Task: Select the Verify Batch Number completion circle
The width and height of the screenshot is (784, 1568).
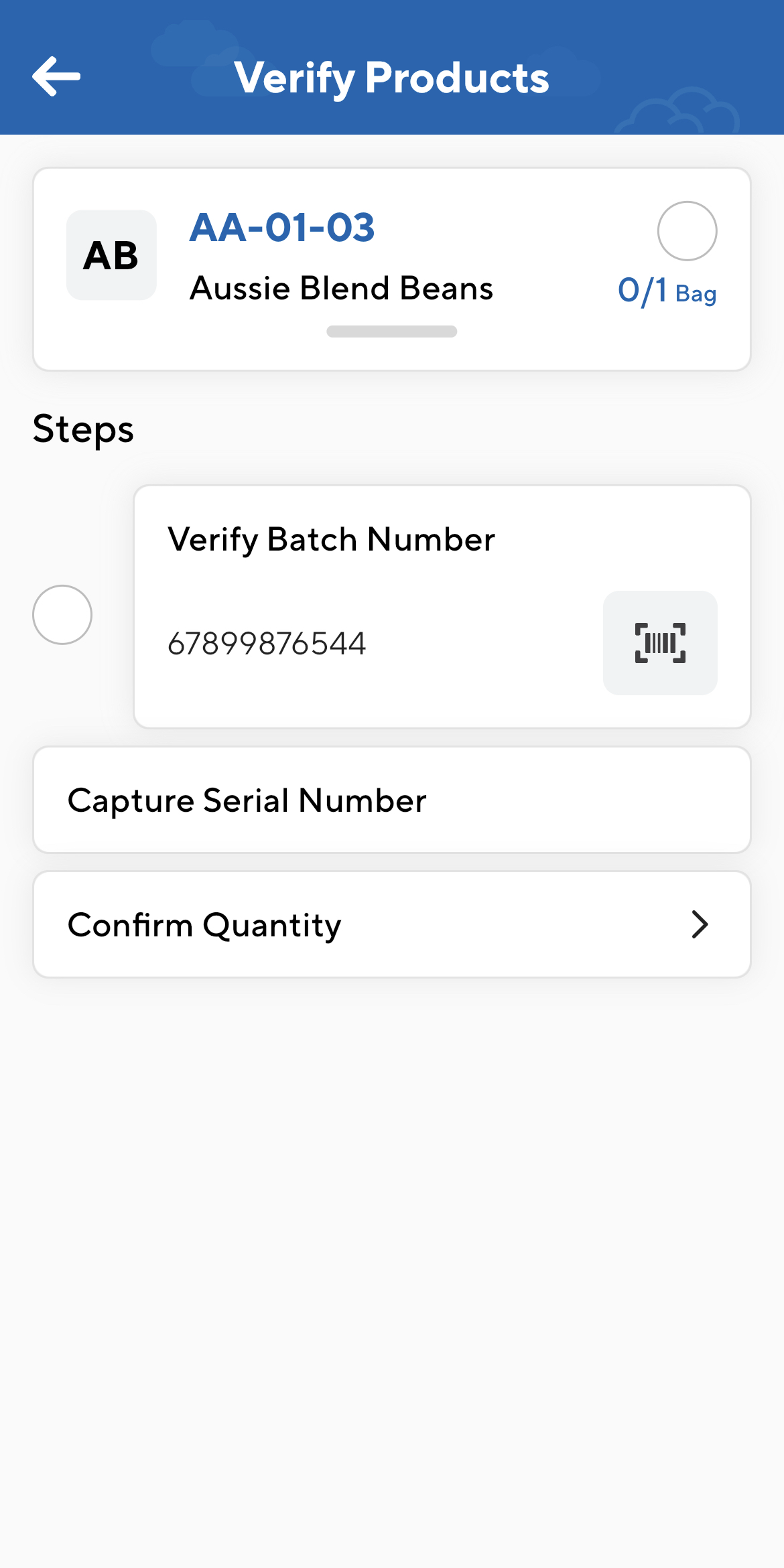Action: [64, 614]
